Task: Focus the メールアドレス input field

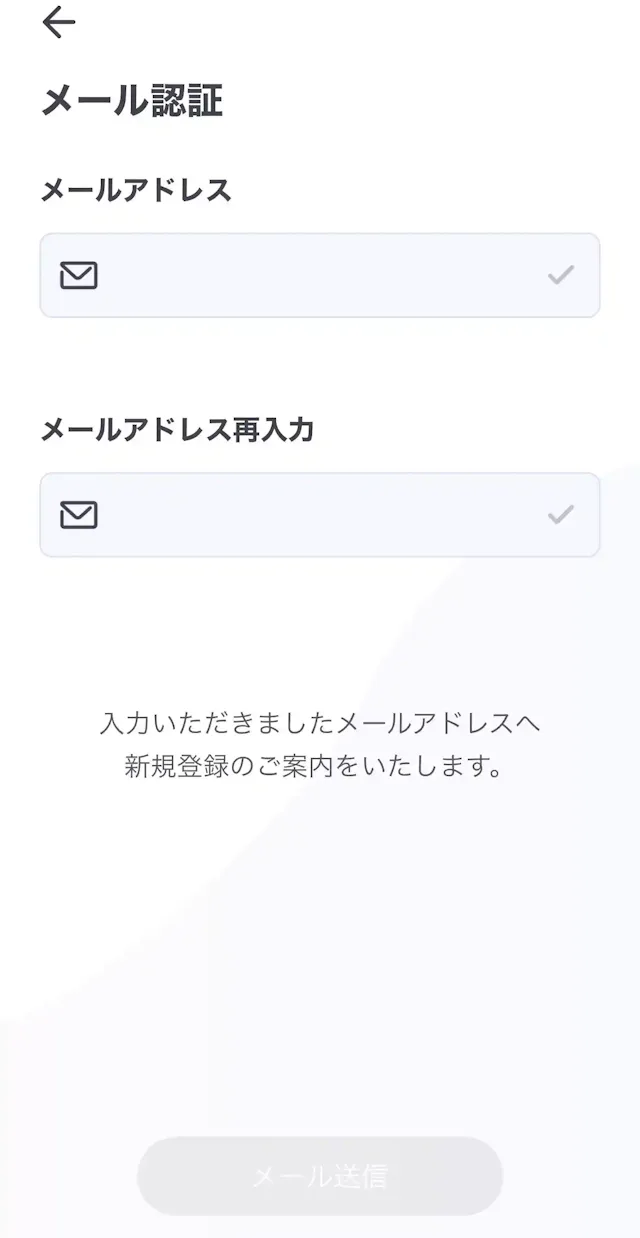Action: (x=320, y=275)
